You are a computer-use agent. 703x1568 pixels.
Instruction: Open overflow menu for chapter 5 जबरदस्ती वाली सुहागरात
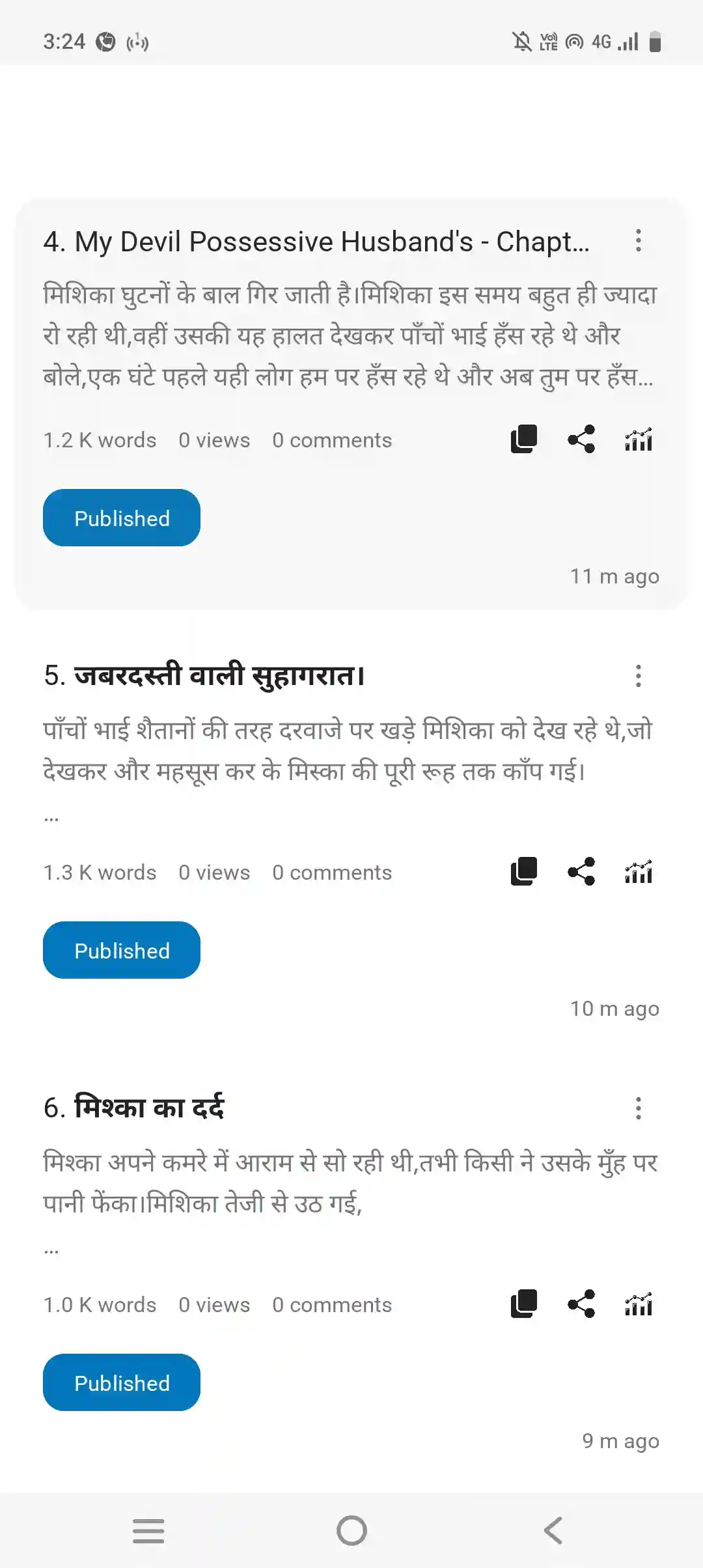[639, 676]
